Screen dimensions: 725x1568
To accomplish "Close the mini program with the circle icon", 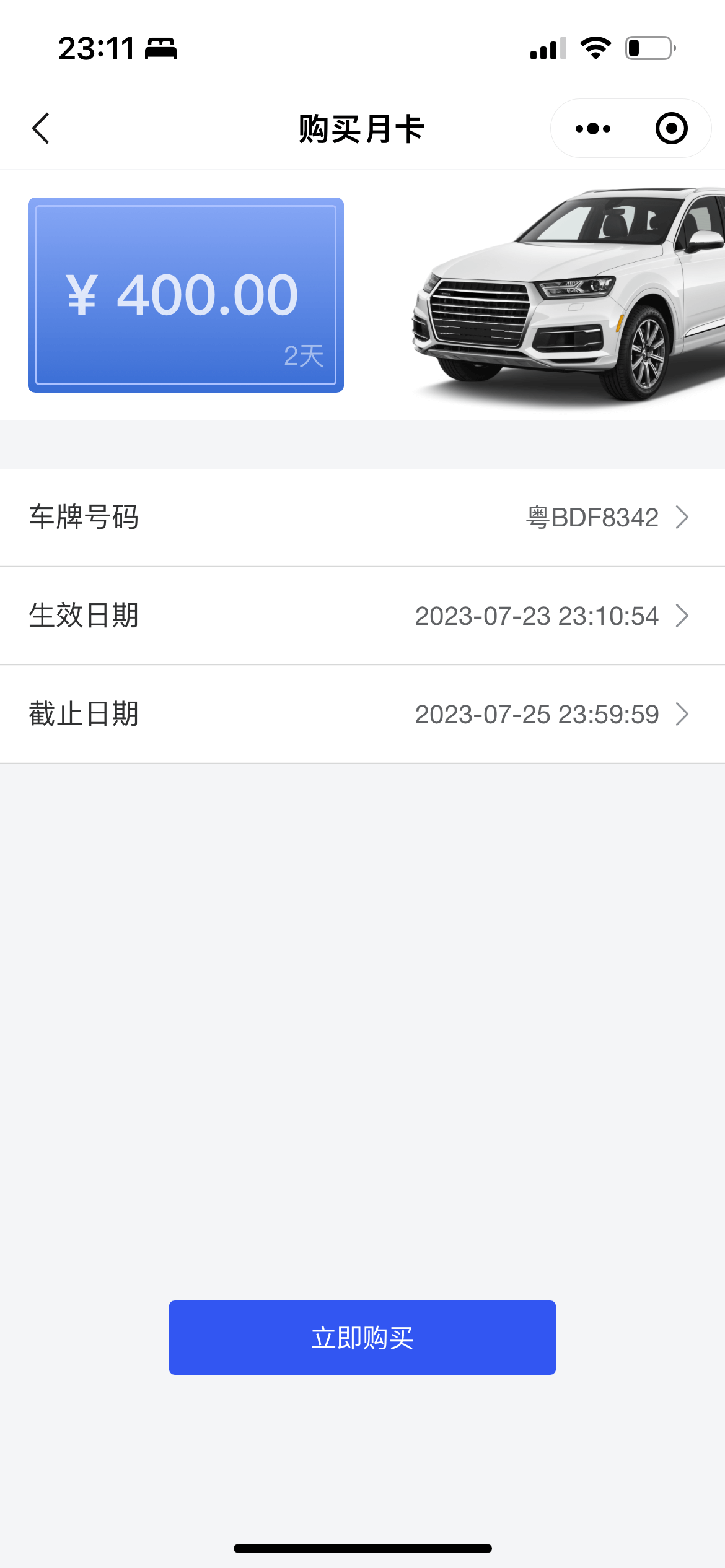I will pyautogui.click(x=672, y=128).
